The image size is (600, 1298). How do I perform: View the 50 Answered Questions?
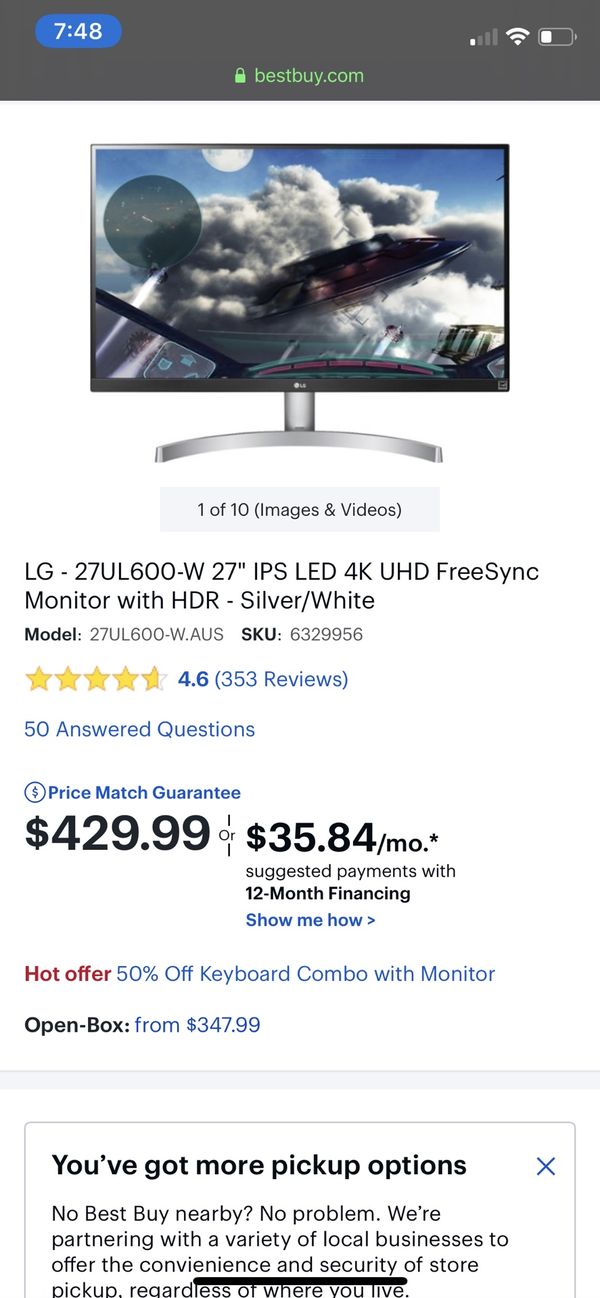139,730
